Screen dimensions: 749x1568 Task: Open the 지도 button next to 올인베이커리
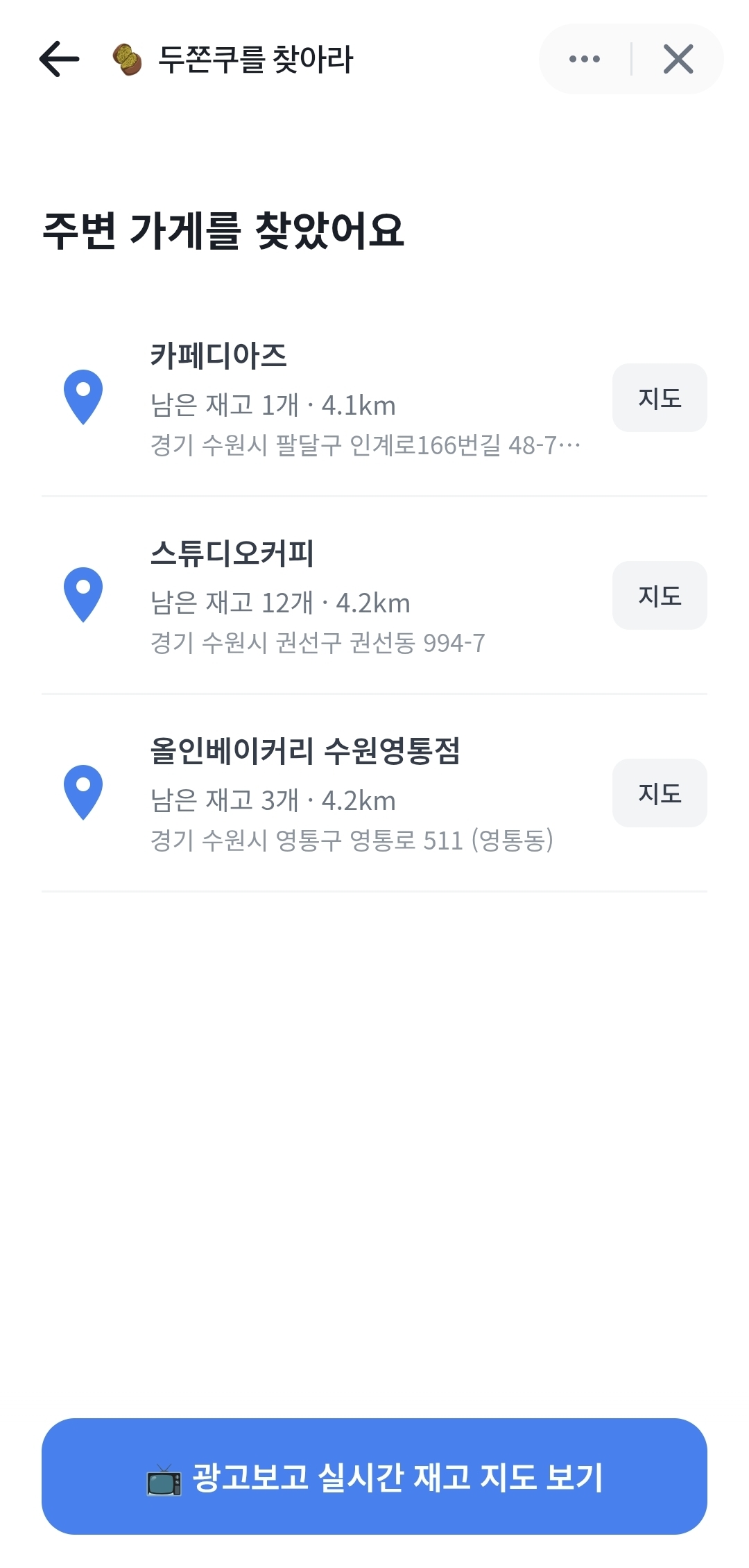[x=659, y=793]
